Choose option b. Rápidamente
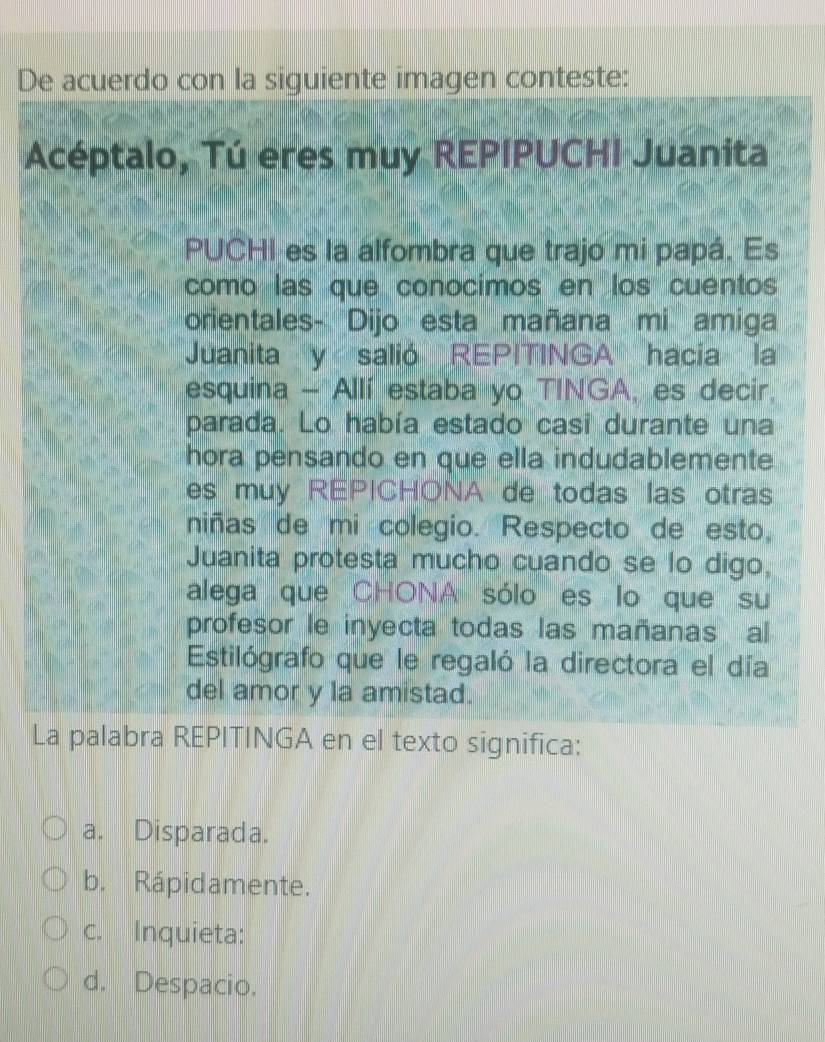This screenshot has height=1042, width=825. (x=58, y=883)
